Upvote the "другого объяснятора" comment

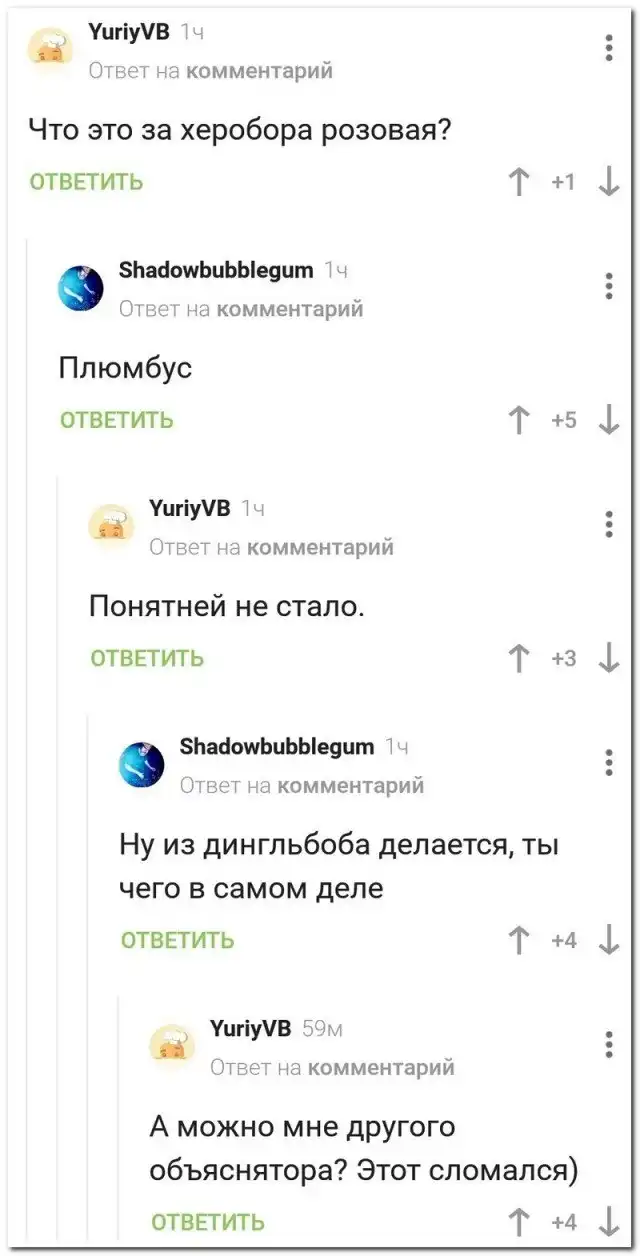519,1222
